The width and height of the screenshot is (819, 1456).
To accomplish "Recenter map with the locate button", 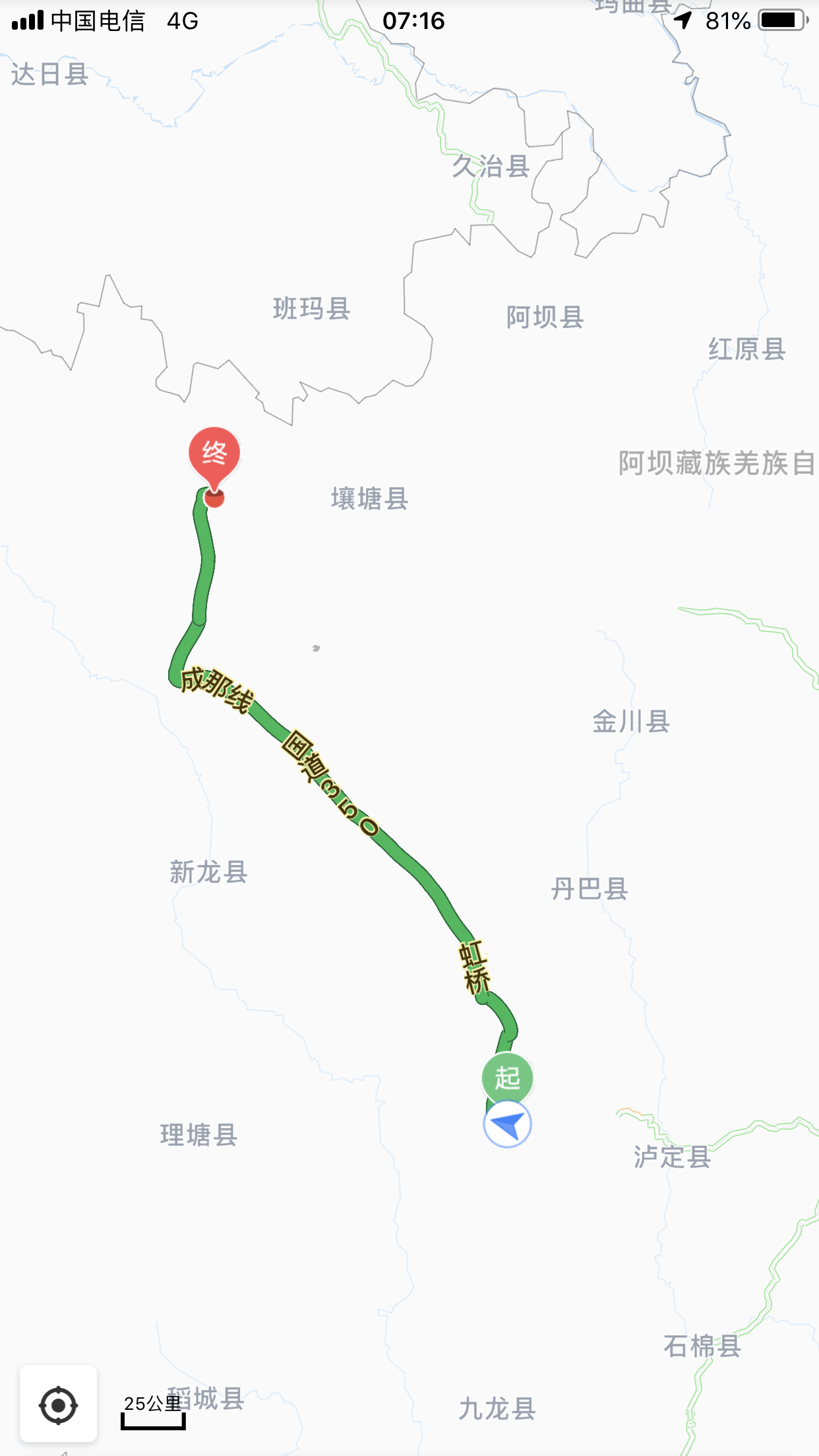I will pyautogui.click(x=58, y=1405).
